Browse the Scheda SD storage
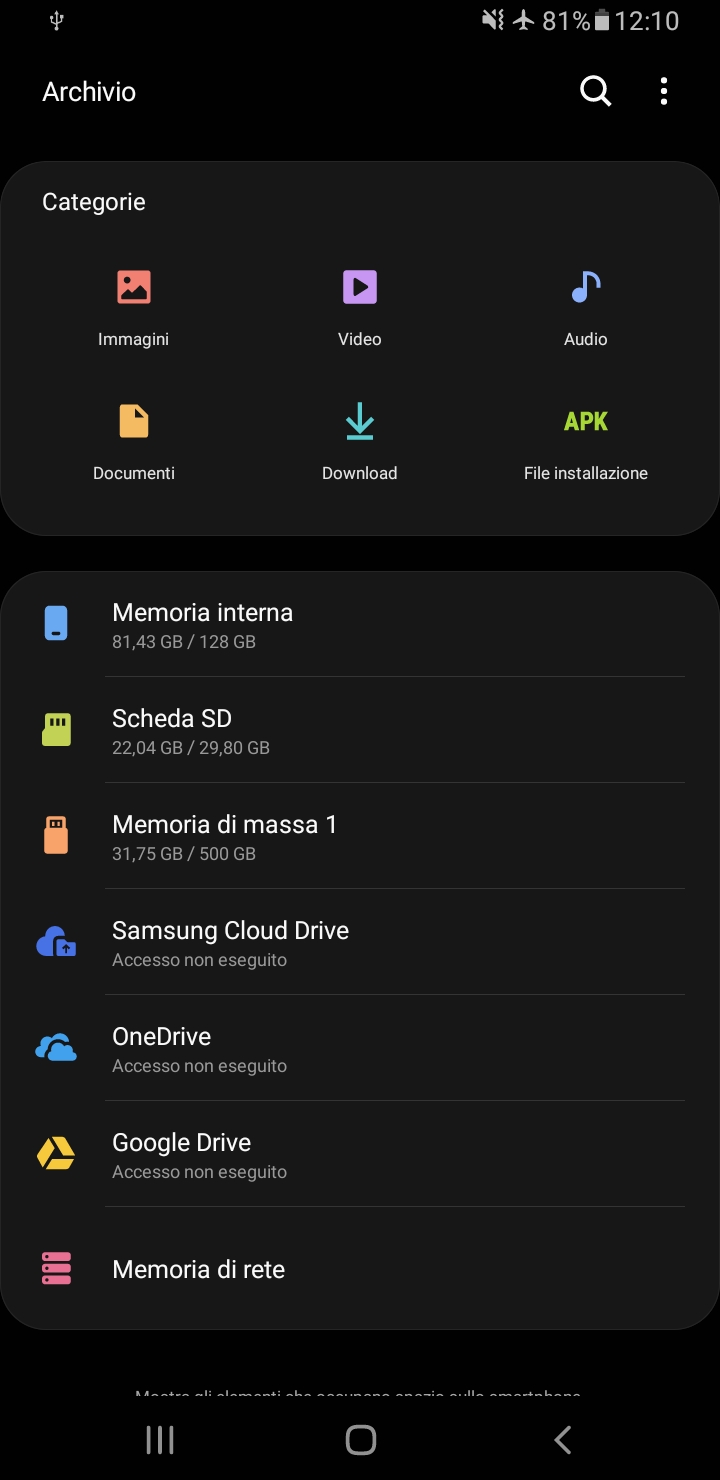The image size is (720, 1480). pyautogui.click(x=360, y=730)
